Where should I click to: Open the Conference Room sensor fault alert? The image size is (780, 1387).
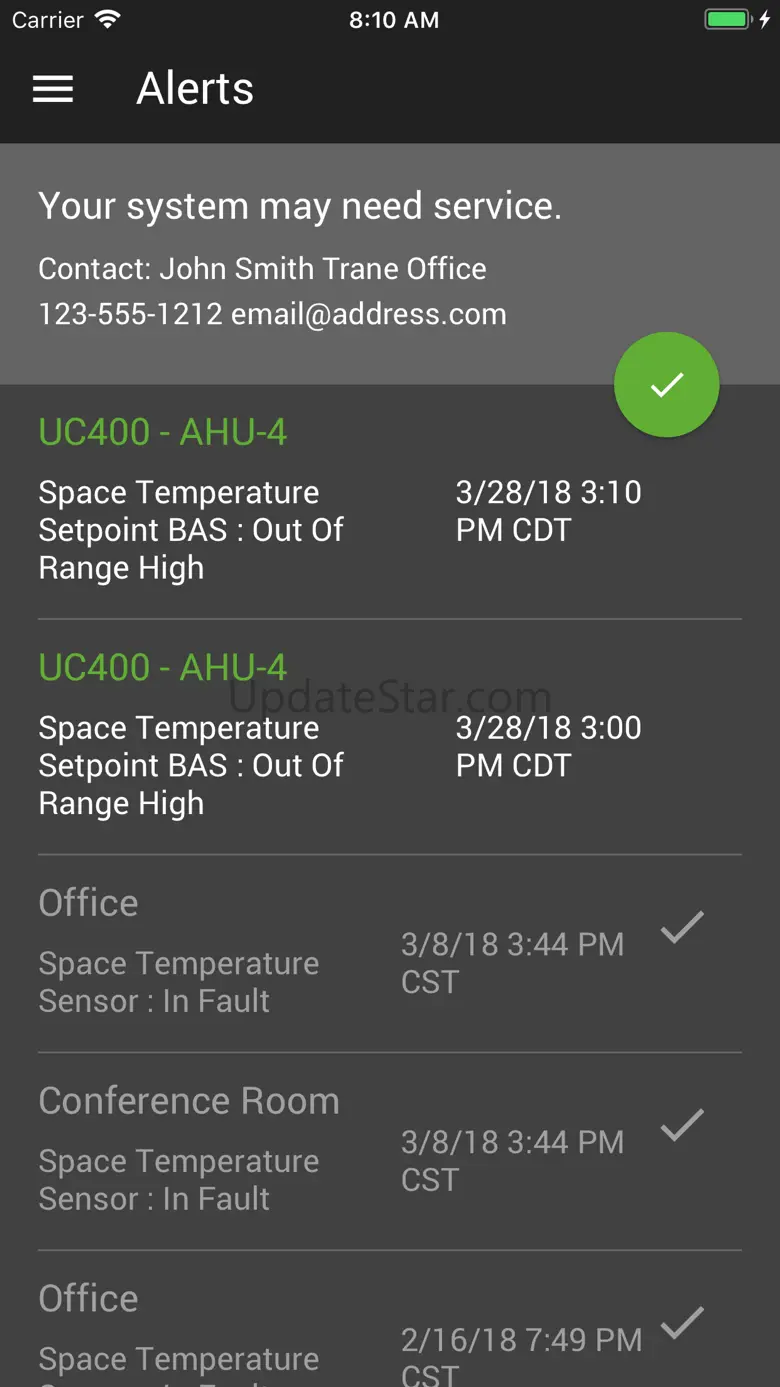340,1150
